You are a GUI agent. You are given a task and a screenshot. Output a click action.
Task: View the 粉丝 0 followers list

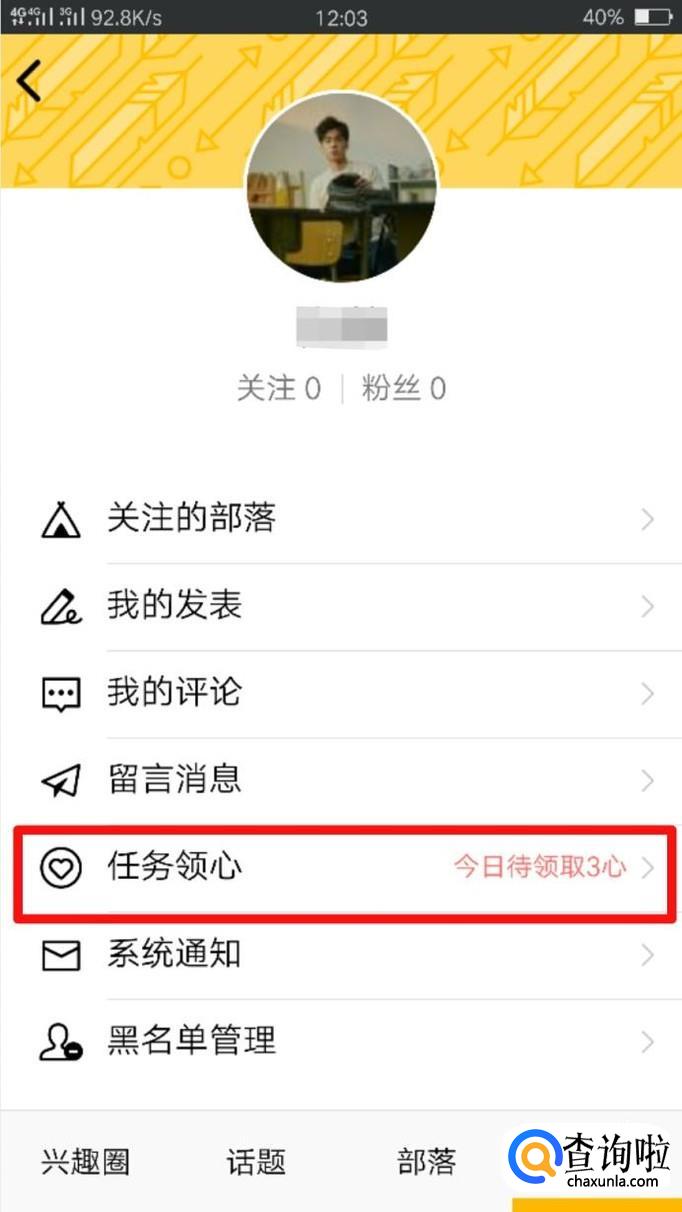click(404, 388)
